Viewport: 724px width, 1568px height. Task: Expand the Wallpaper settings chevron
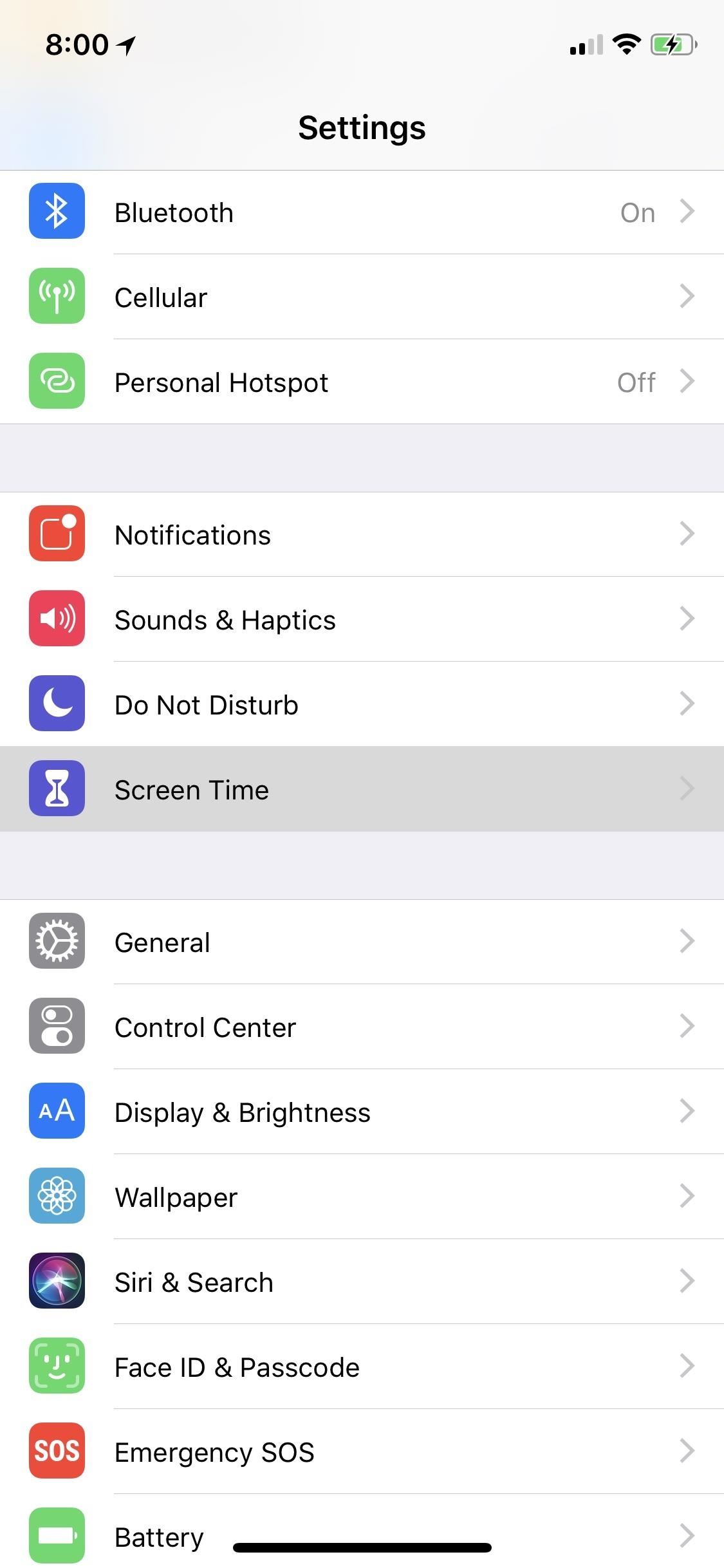[688, 1197]
